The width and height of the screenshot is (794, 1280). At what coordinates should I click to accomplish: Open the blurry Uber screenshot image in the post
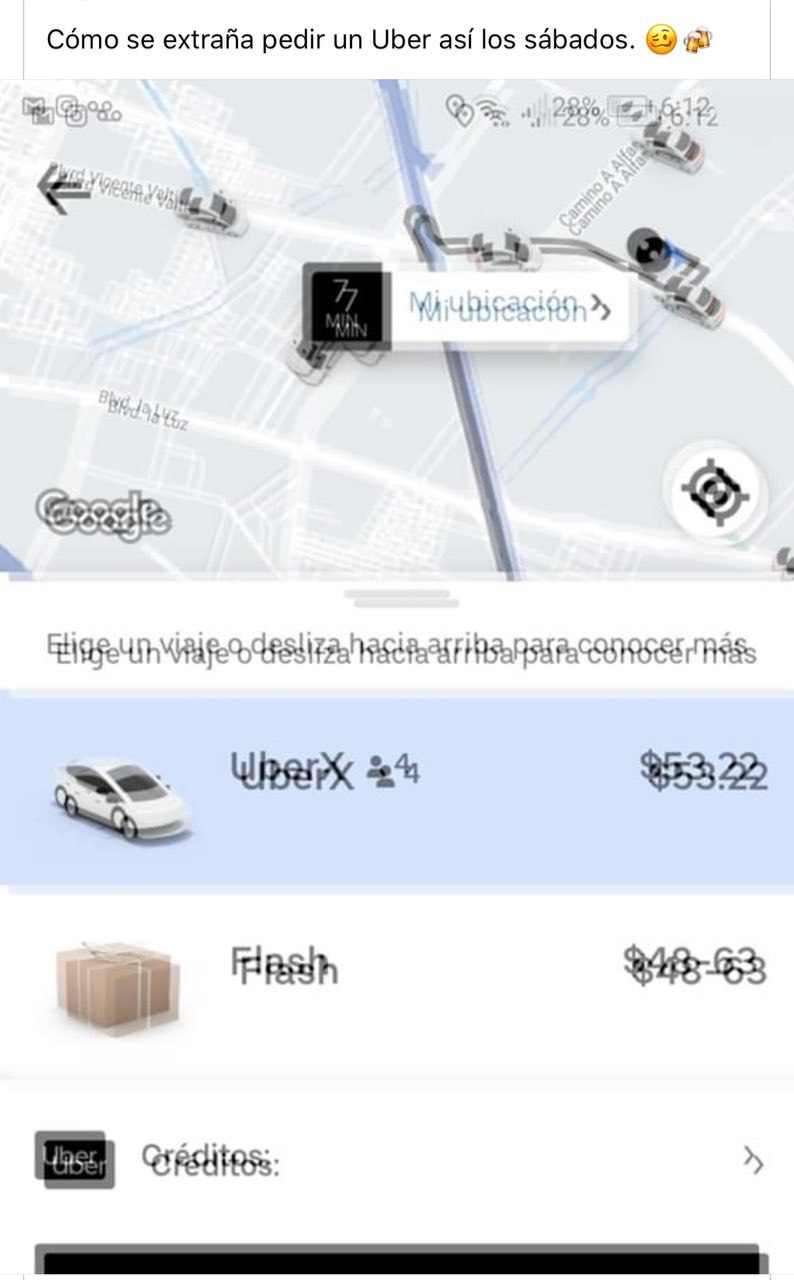click(x=397, y=678)
